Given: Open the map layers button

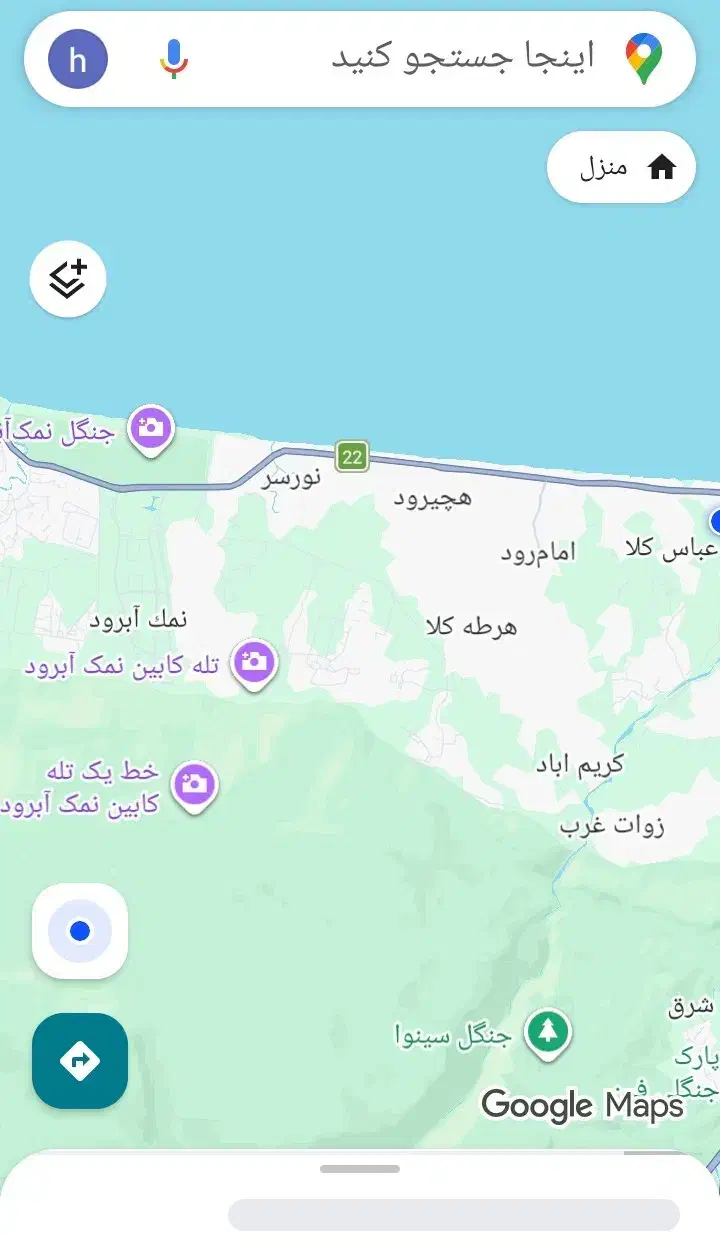Looking at the screenshot, I should [68, 280].
